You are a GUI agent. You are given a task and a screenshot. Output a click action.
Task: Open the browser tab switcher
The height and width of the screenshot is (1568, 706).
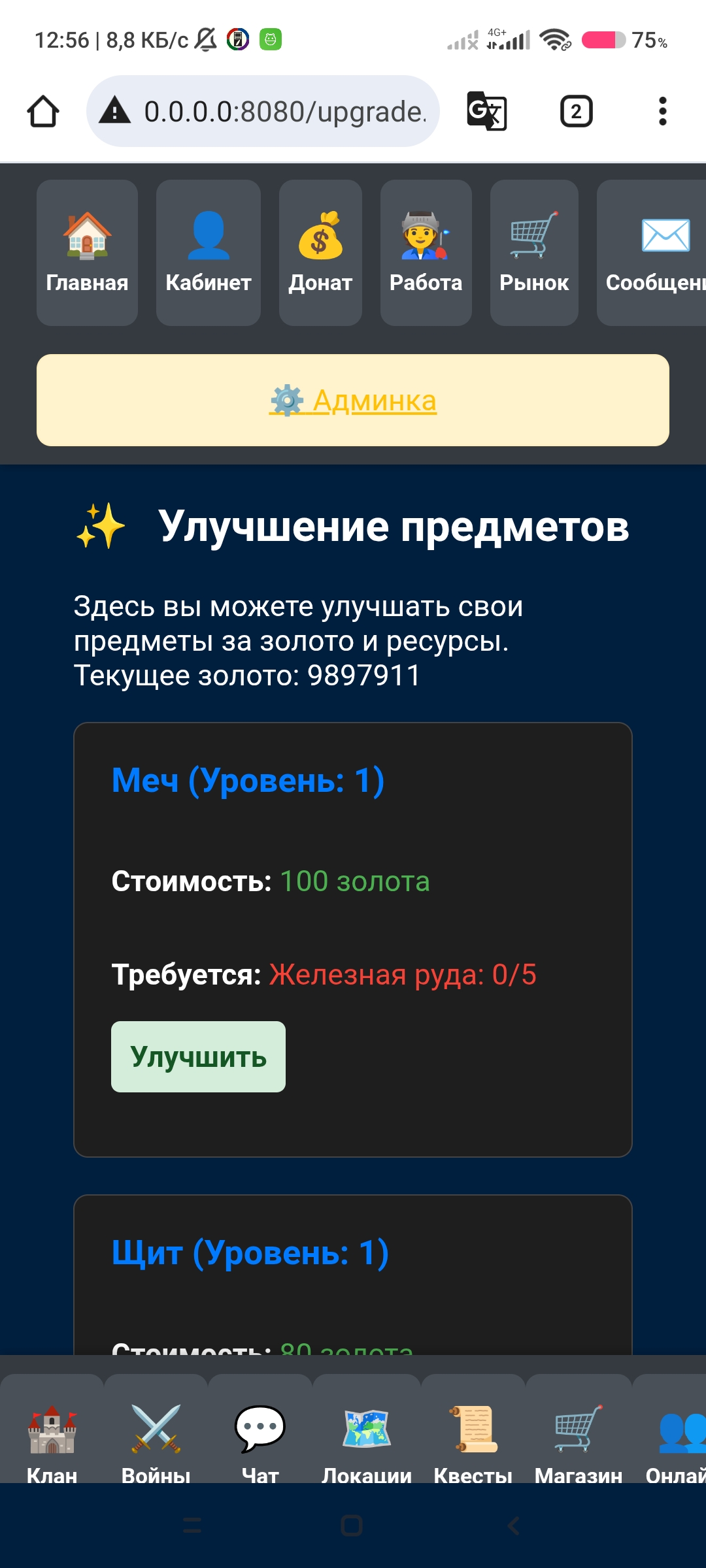point(576,112)
